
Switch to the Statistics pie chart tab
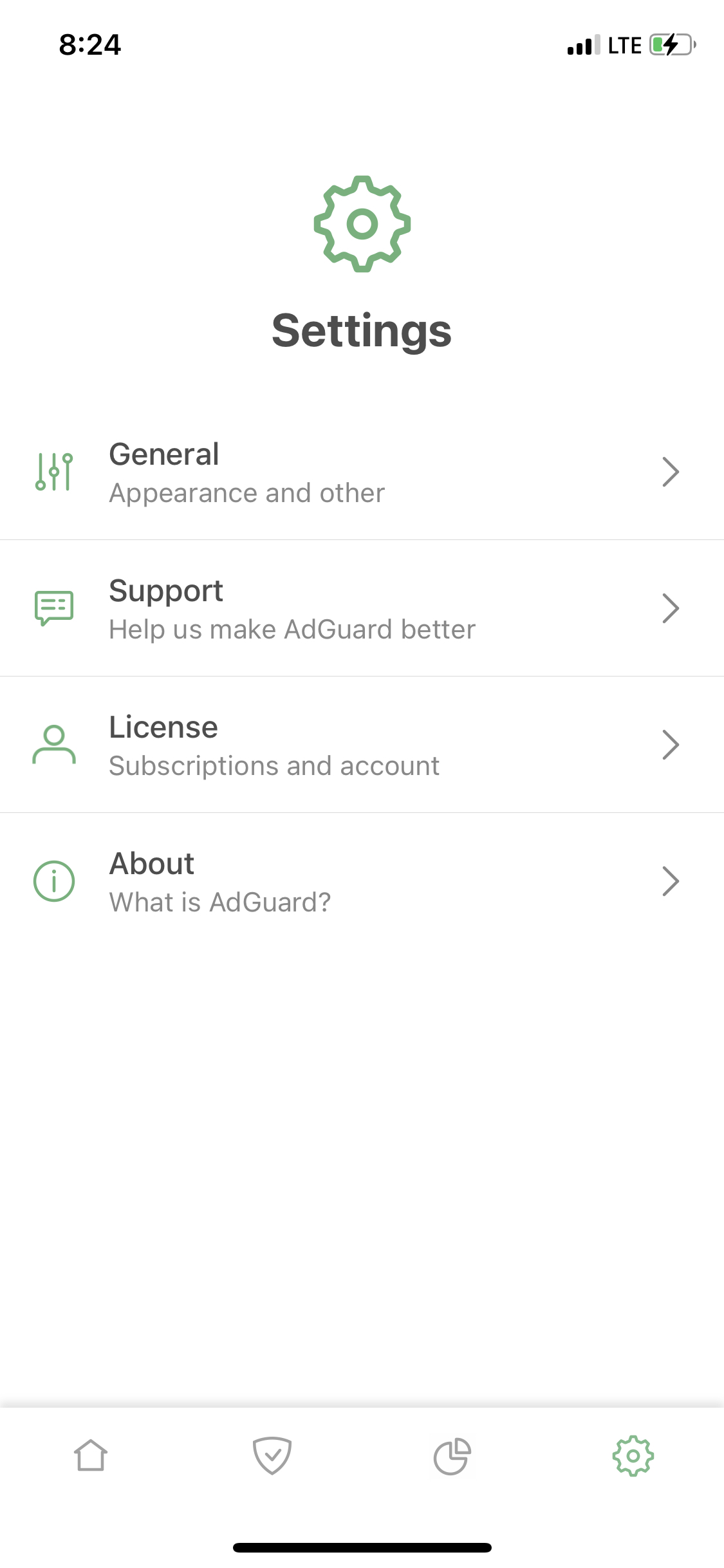(x=452, y=1455)
